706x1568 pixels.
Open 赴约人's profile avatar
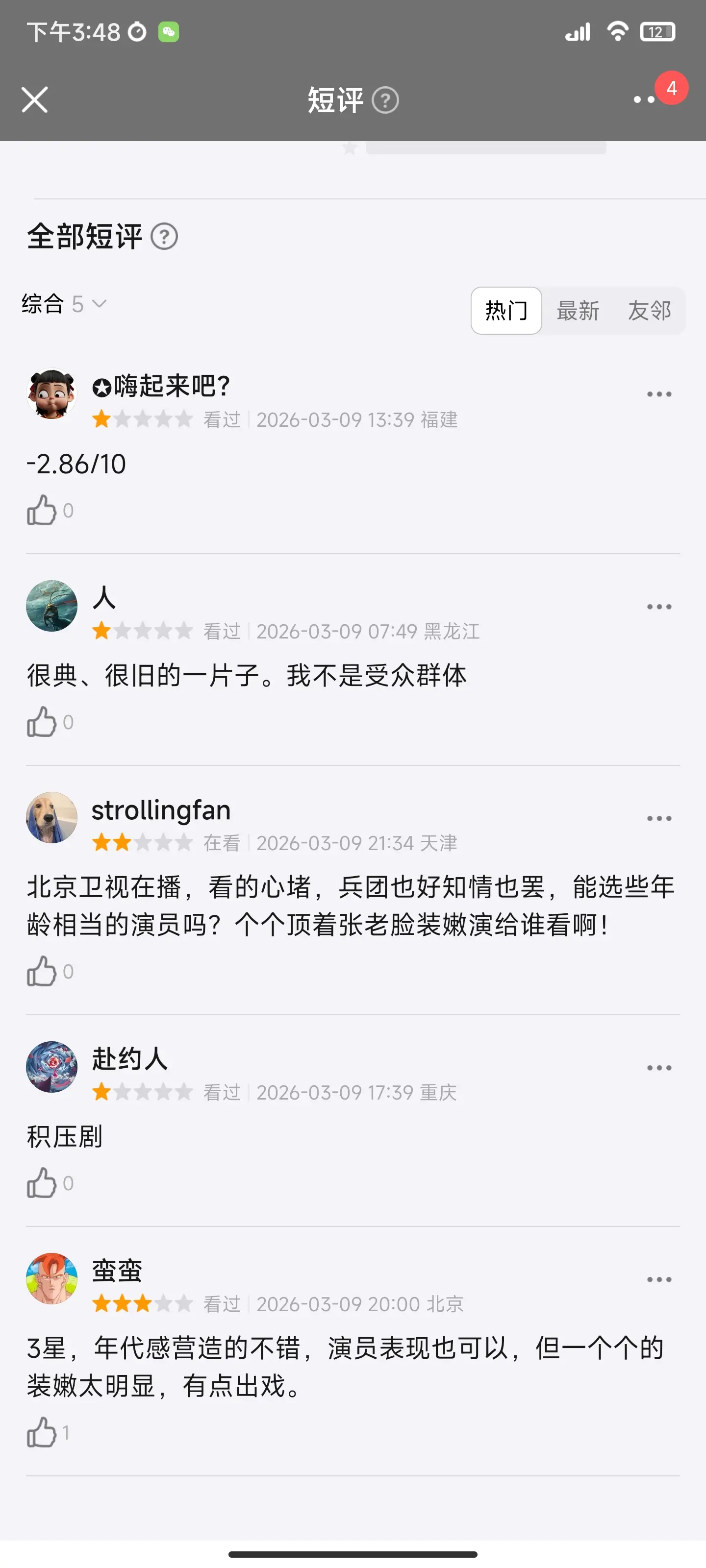[52, 1067]
